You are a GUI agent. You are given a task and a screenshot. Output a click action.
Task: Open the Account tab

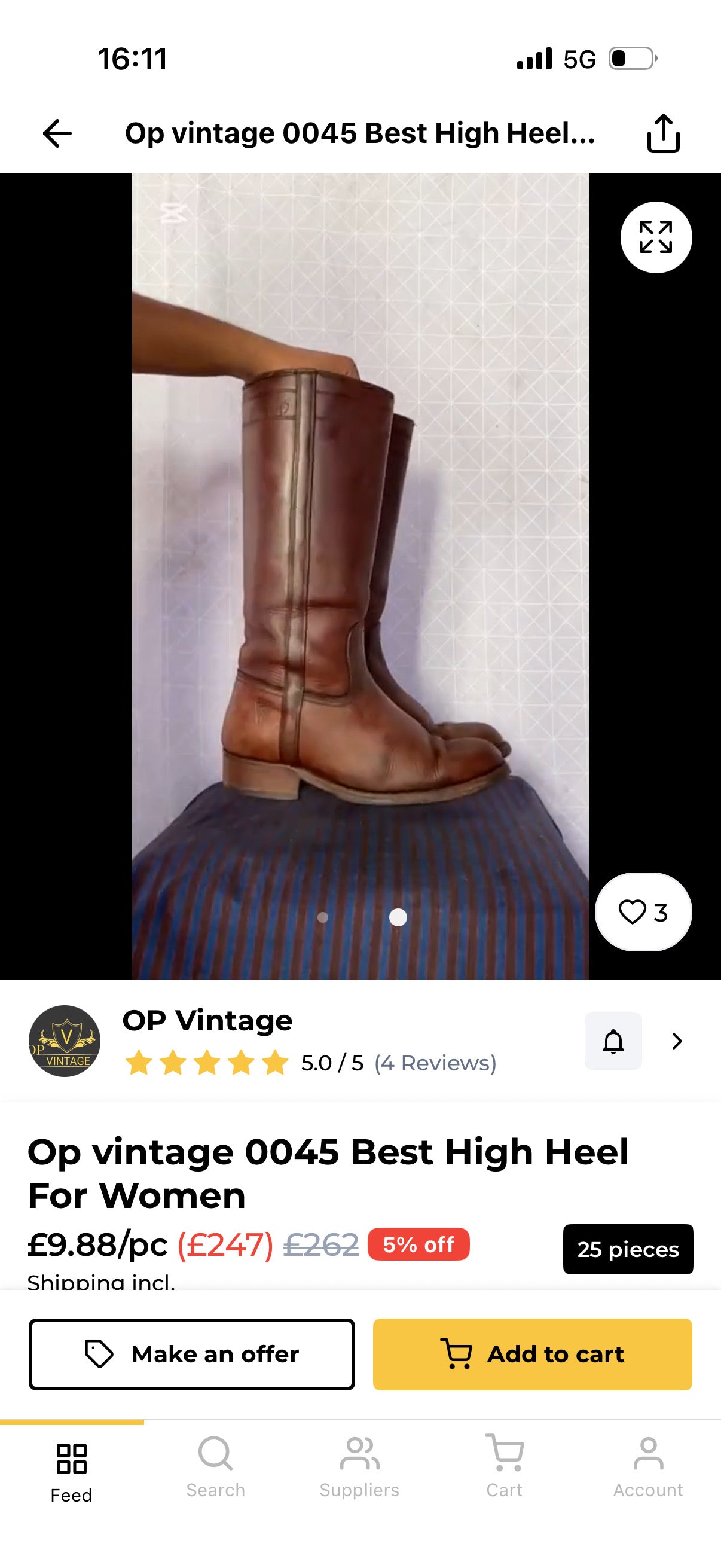(648, 1467)
